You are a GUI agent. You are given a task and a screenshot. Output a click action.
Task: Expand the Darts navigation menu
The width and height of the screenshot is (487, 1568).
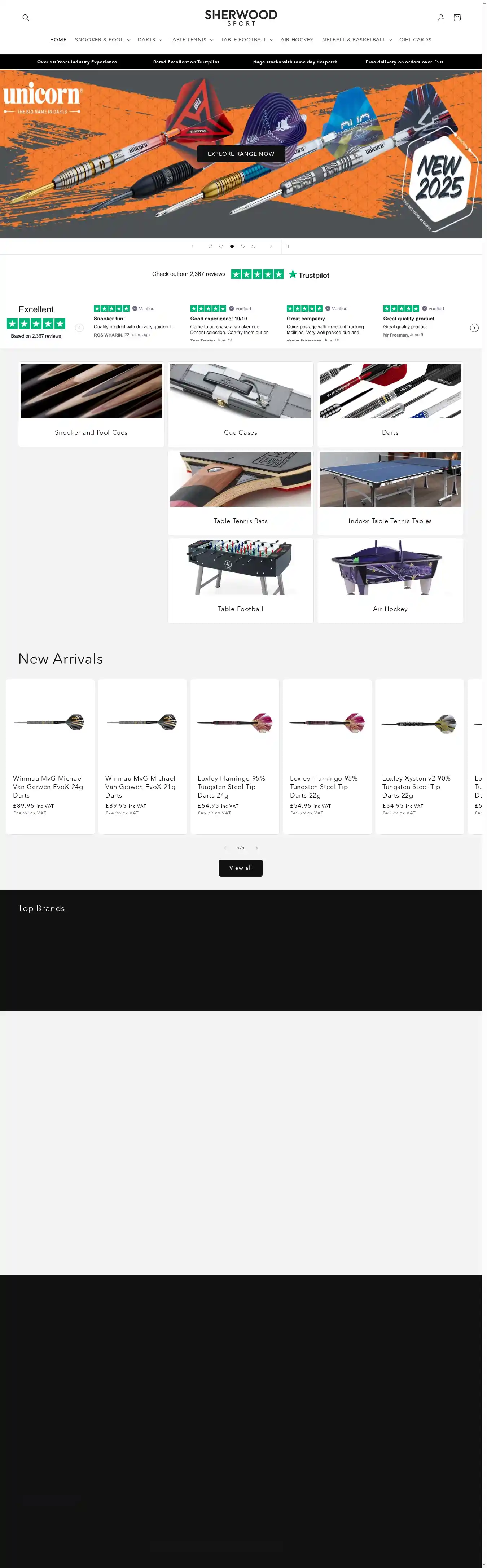pos(149,40)
